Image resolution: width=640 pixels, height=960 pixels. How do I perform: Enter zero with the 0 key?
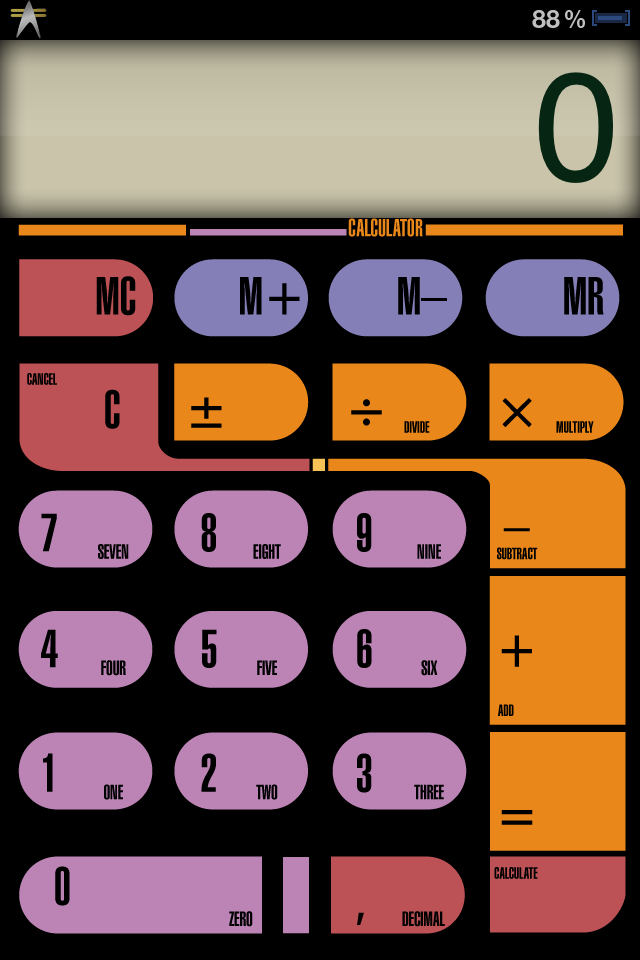pos(140,894)
